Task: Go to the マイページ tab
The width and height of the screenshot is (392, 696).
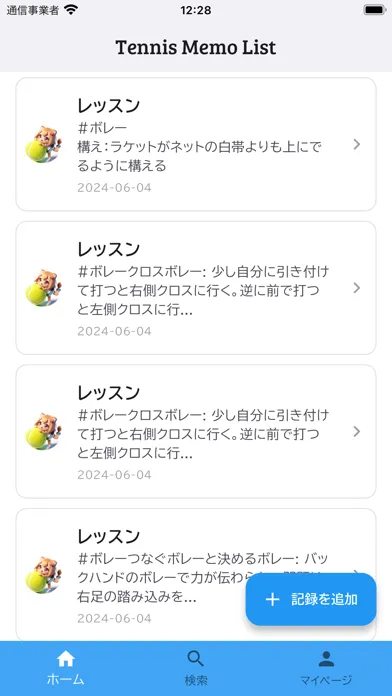Action: pyautogui.click(x=326, y=668)
